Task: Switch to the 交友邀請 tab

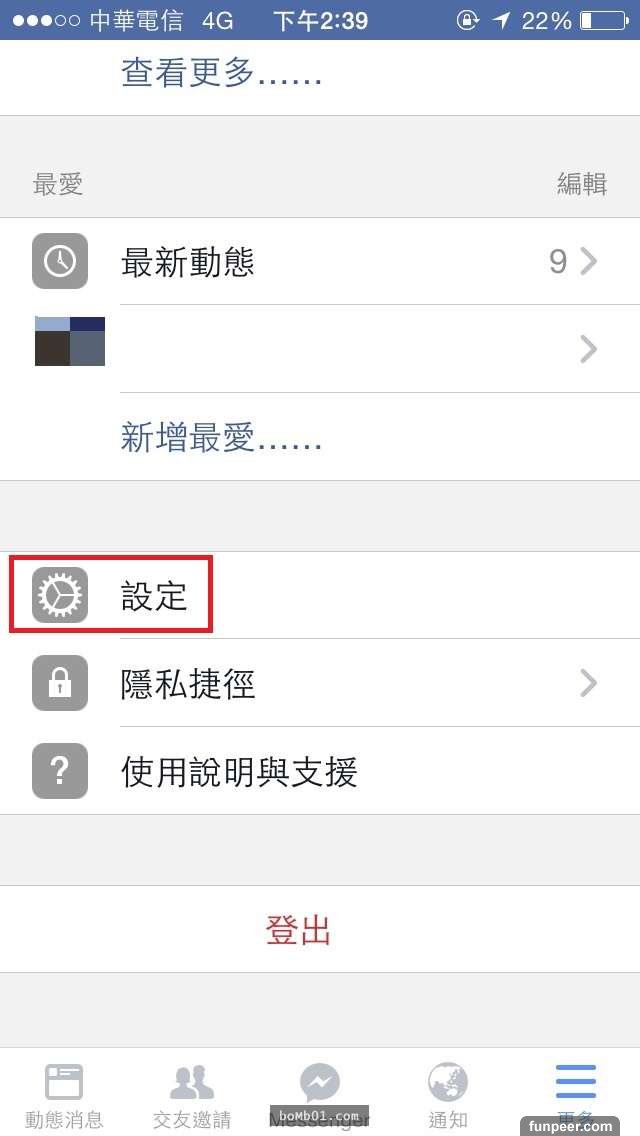Action: point(192,1094)
